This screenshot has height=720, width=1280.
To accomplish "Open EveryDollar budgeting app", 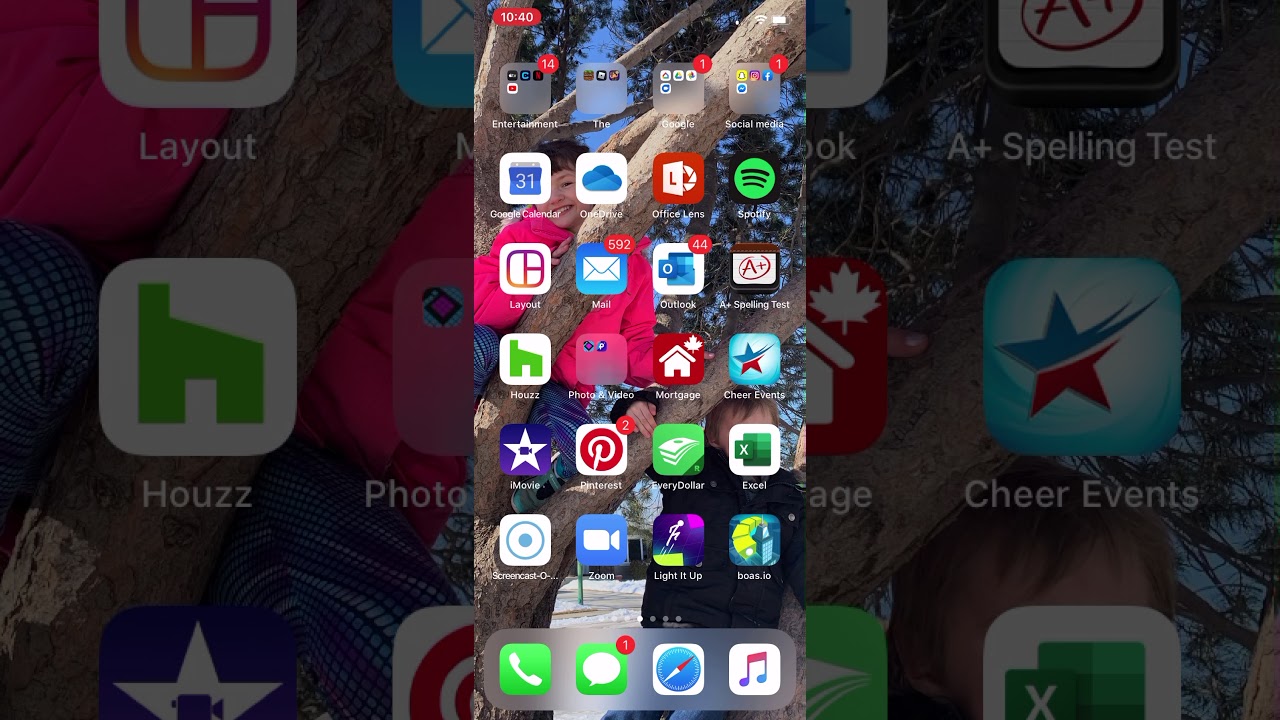I will pos(678,450).
